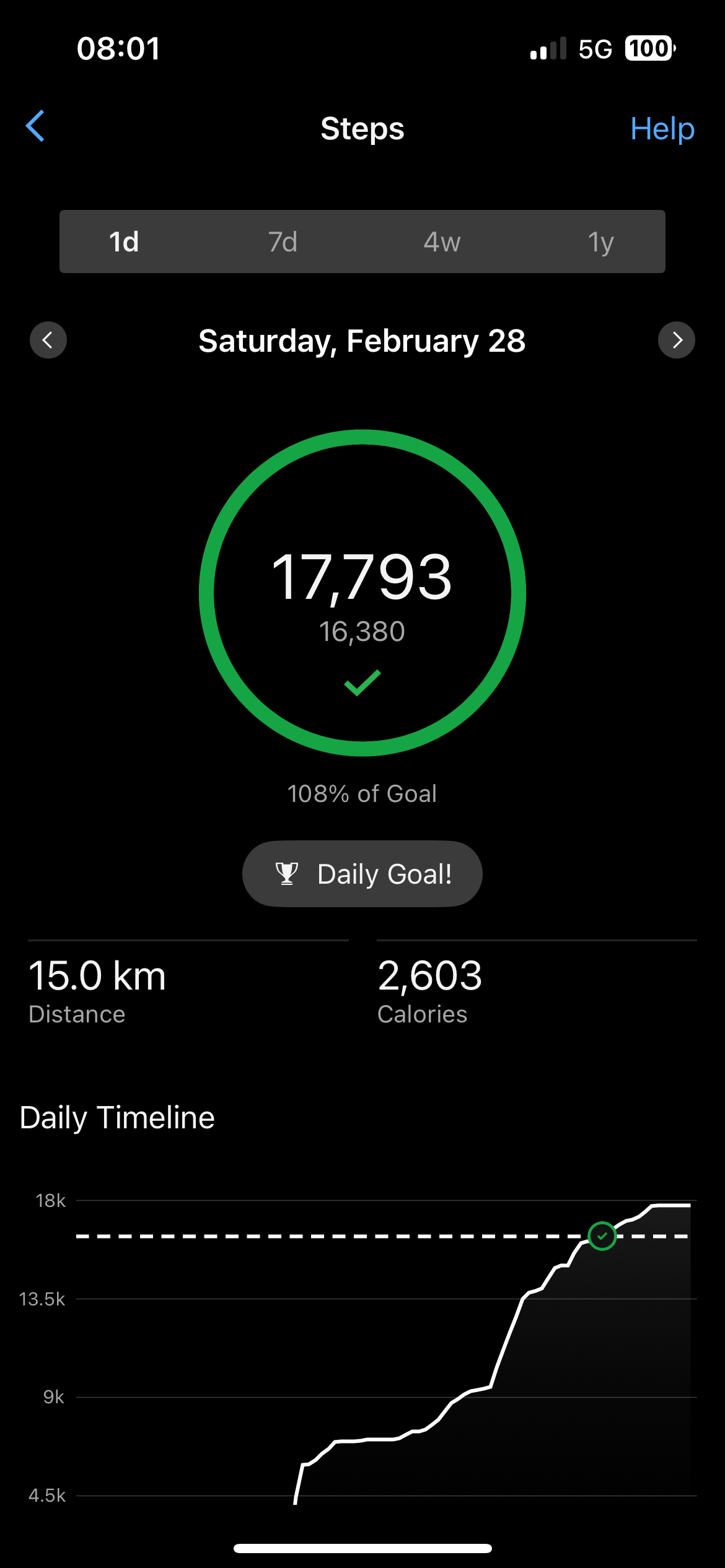The height and width of the screenshot is (1568, 725).
Task: Open the Help link
Action: [662, 129]
